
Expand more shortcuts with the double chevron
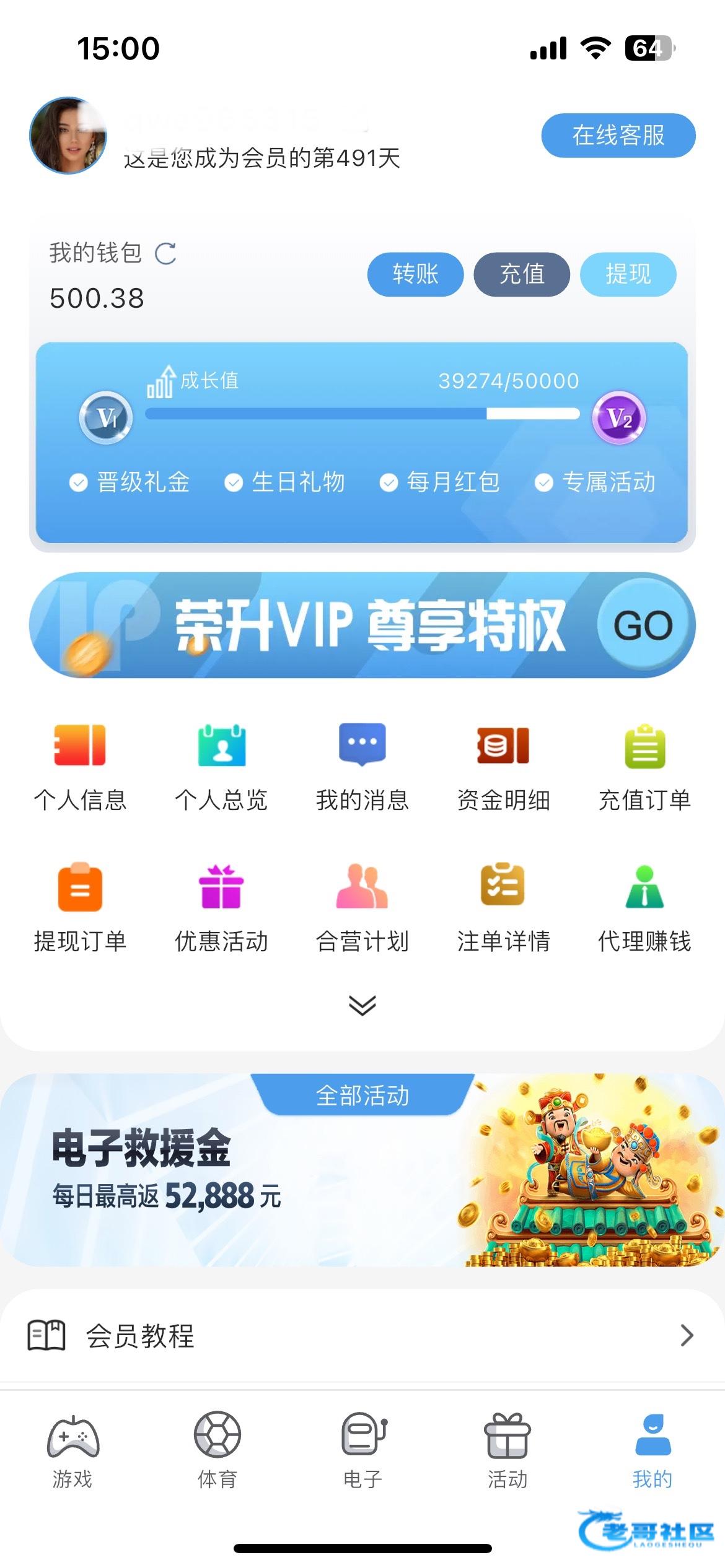pos(362,1005)
